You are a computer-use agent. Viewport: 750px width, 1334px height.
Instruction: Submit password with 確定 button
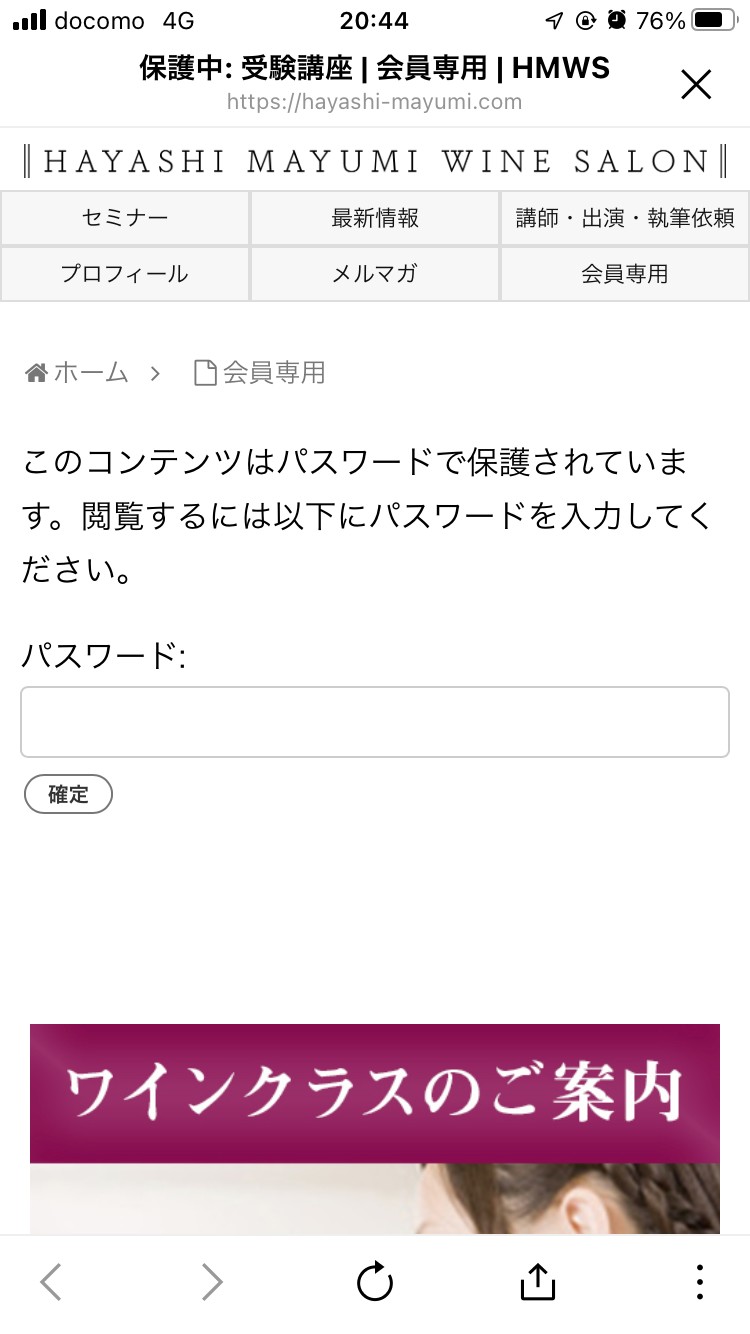(68, 795)
